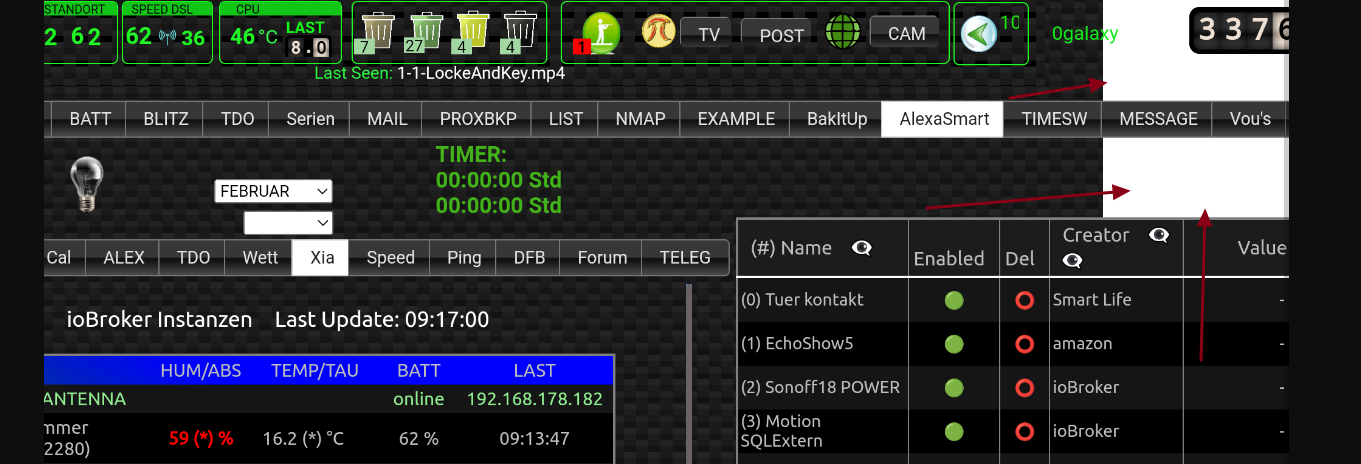Image resolution: width=1361 pixels, height=464 pixels.
Task: Show the MESSAGE tab
Action: 1158,119
